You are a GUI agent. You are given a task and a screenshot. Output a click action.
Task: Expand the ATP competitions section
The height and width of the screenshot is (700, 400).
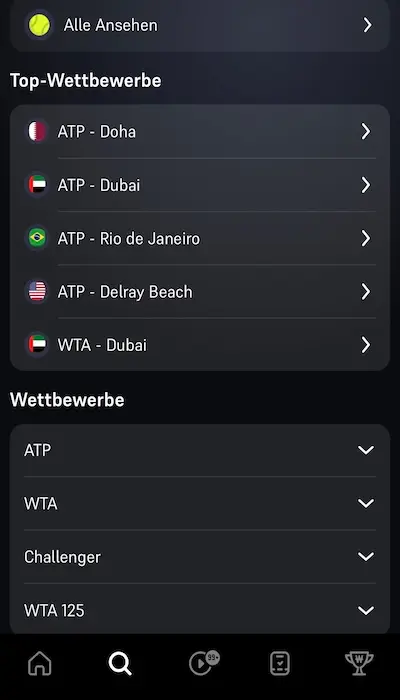[200, 450]
